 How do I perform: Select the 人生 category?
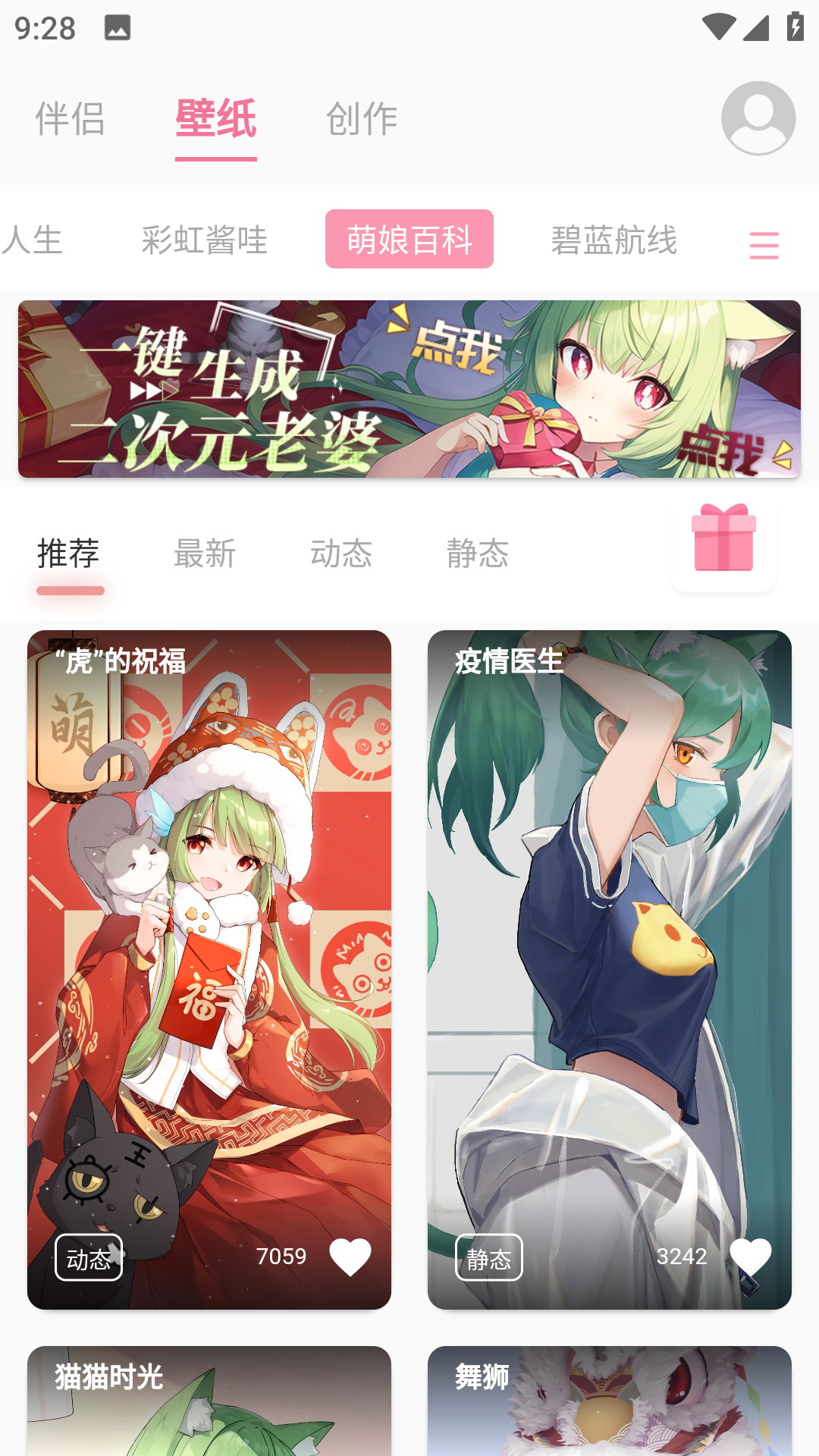[32, 240]
